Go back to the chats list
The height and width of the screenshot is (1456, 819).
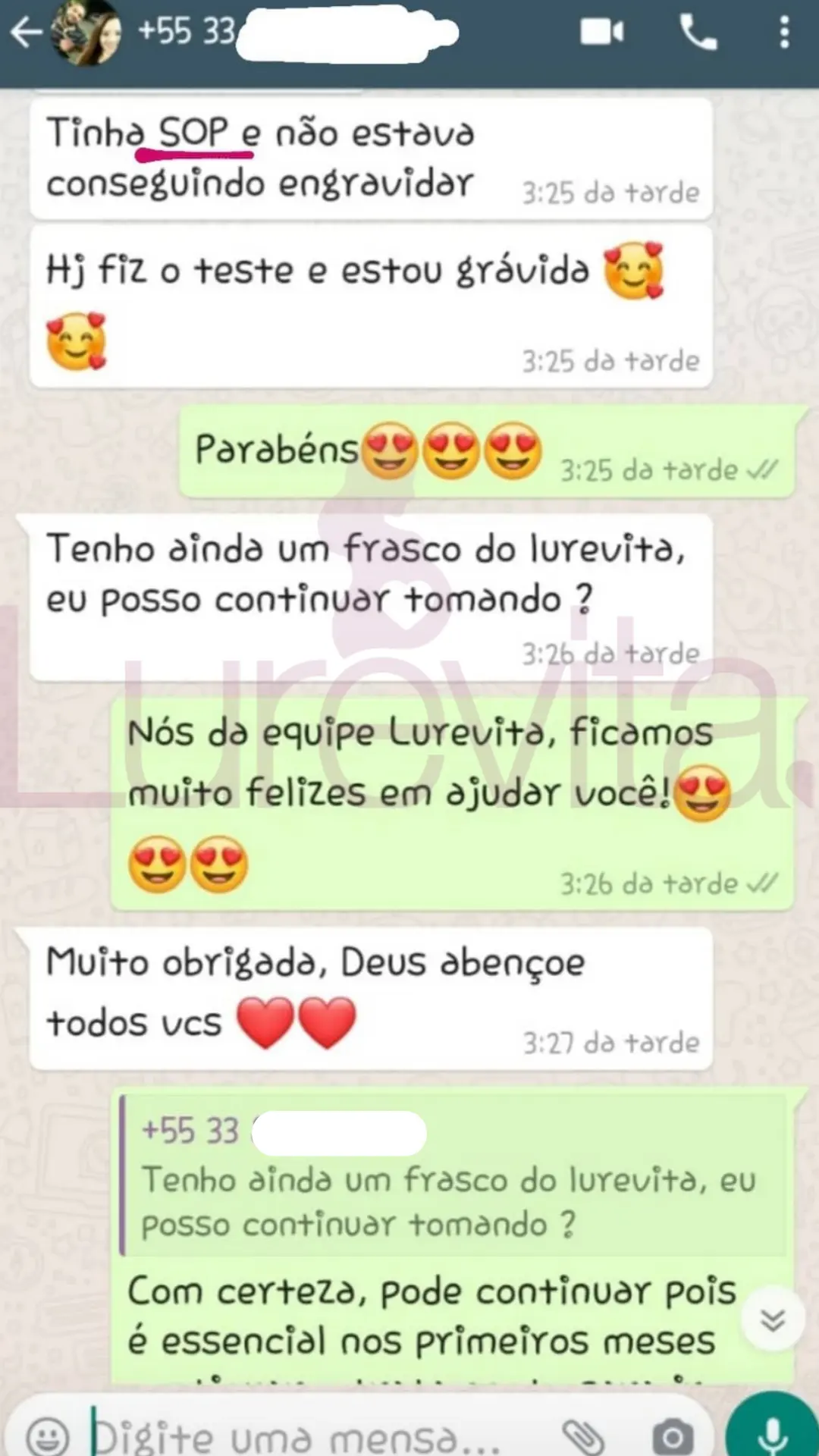tap(27, 33)
